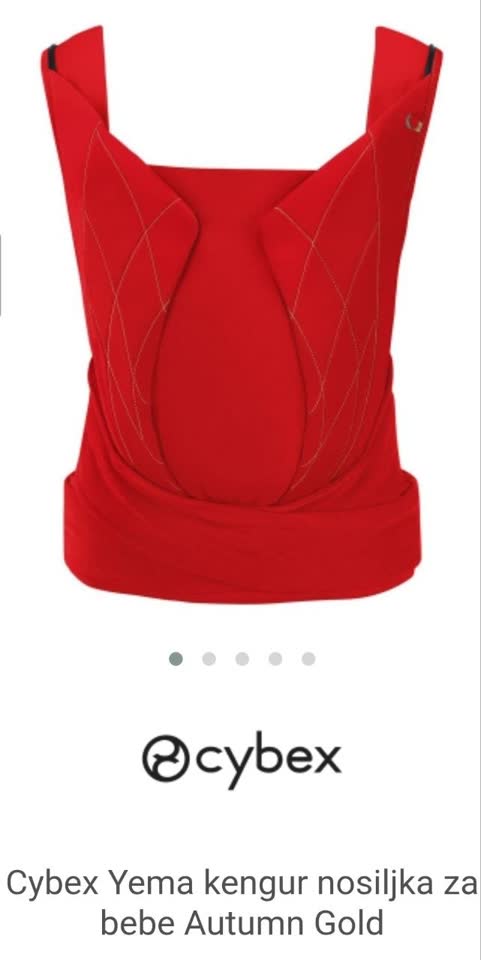Go to the last carousel image dot
Viewport: 481px width, 960px height.
coord(308,659)
